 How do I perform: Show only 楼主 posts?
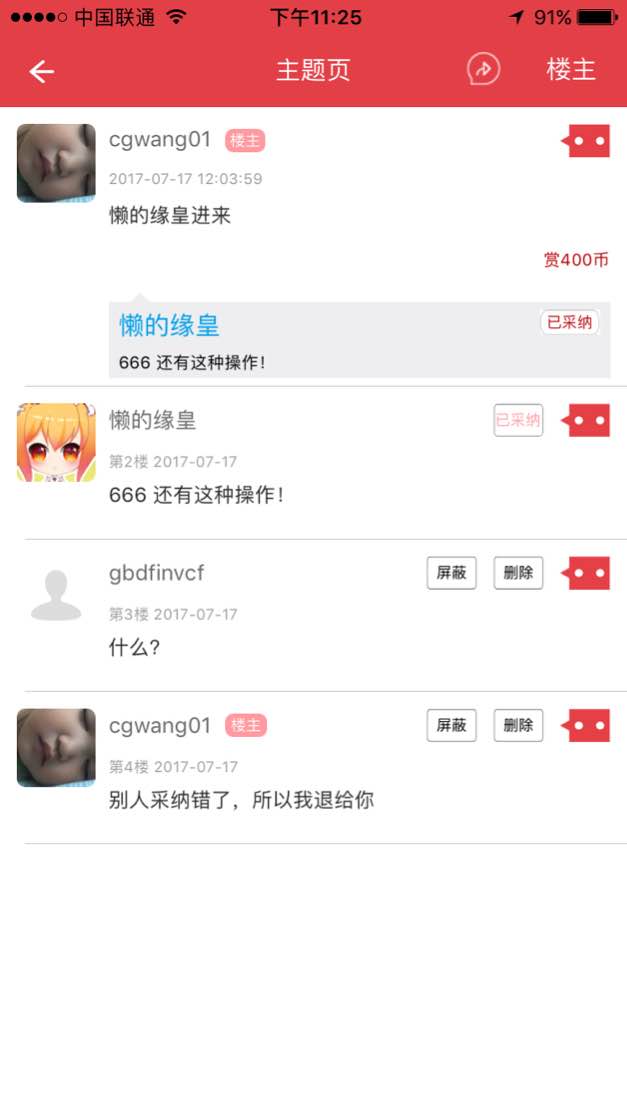click(570, 70)
